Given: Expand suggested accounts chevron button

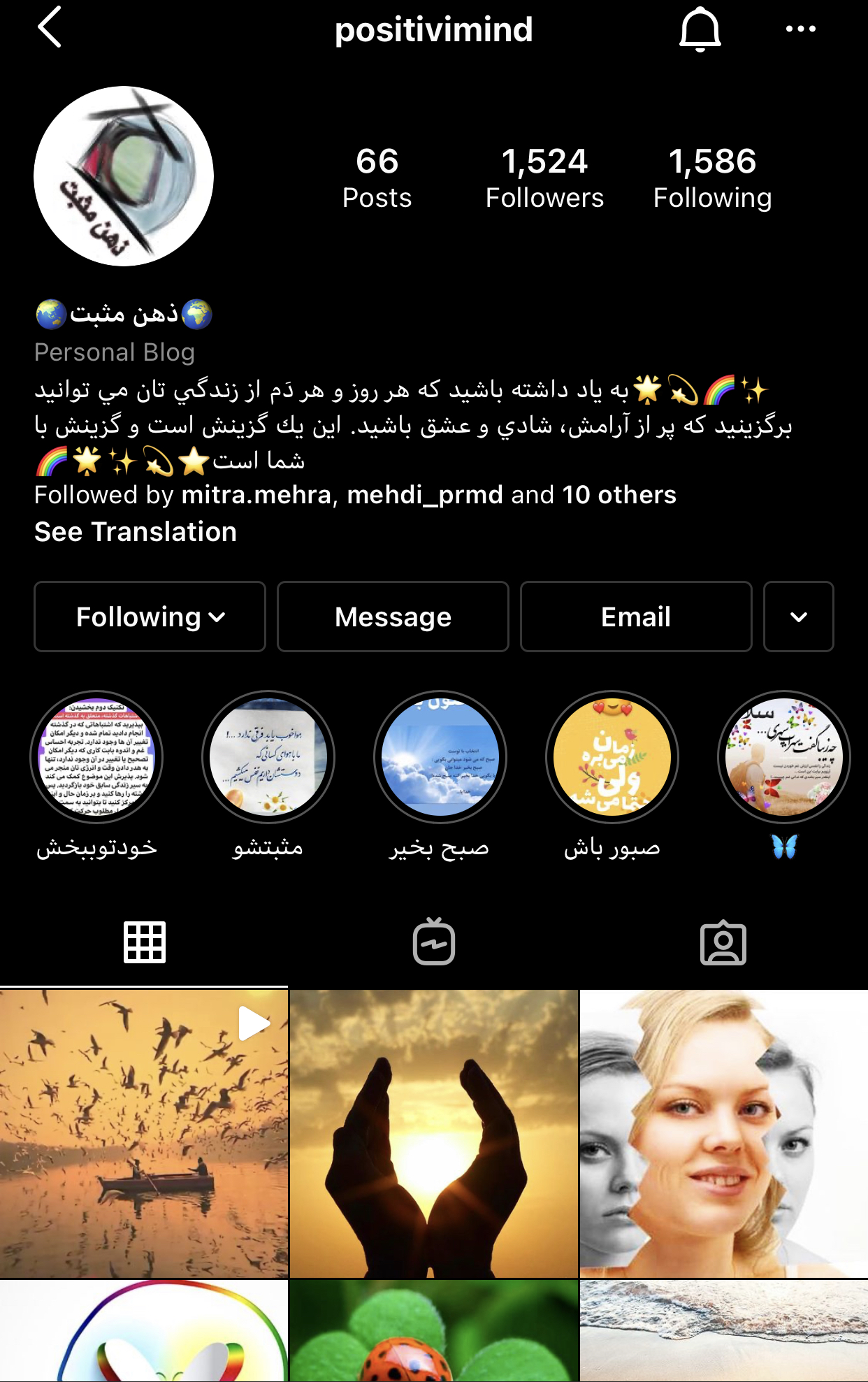Looking at the screenshot, I should [x=798, y=617].
